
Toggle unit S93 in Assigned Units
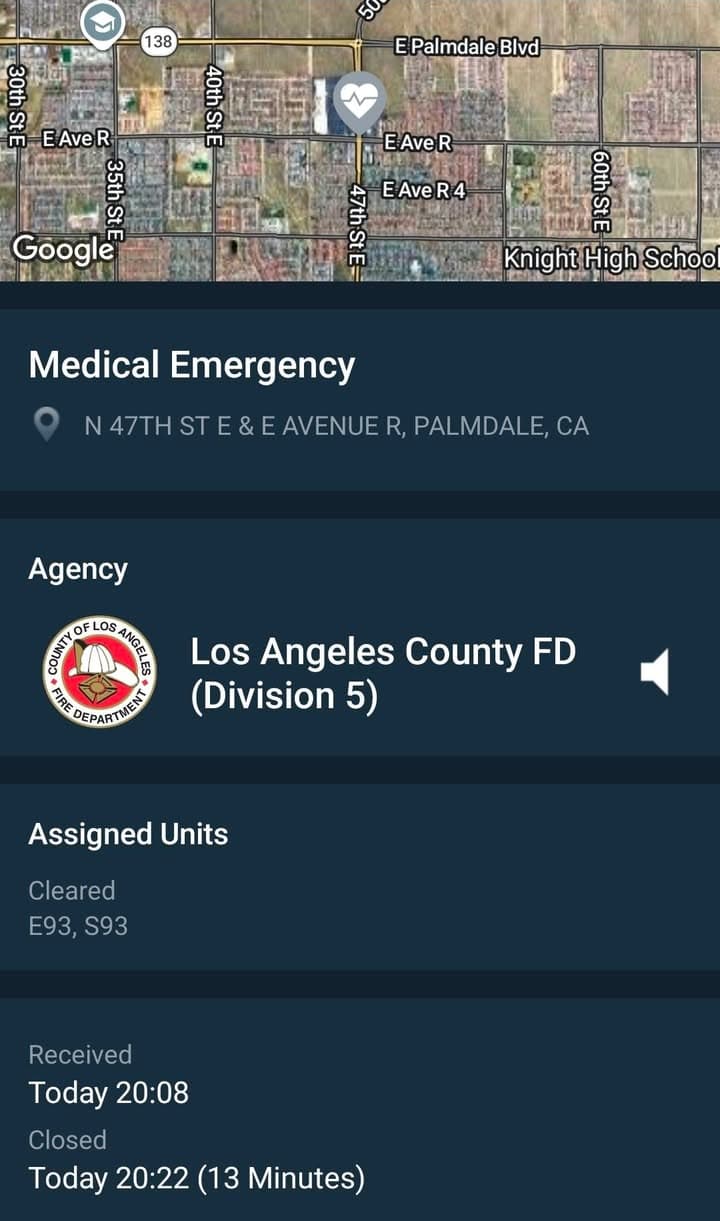[106, 925]
